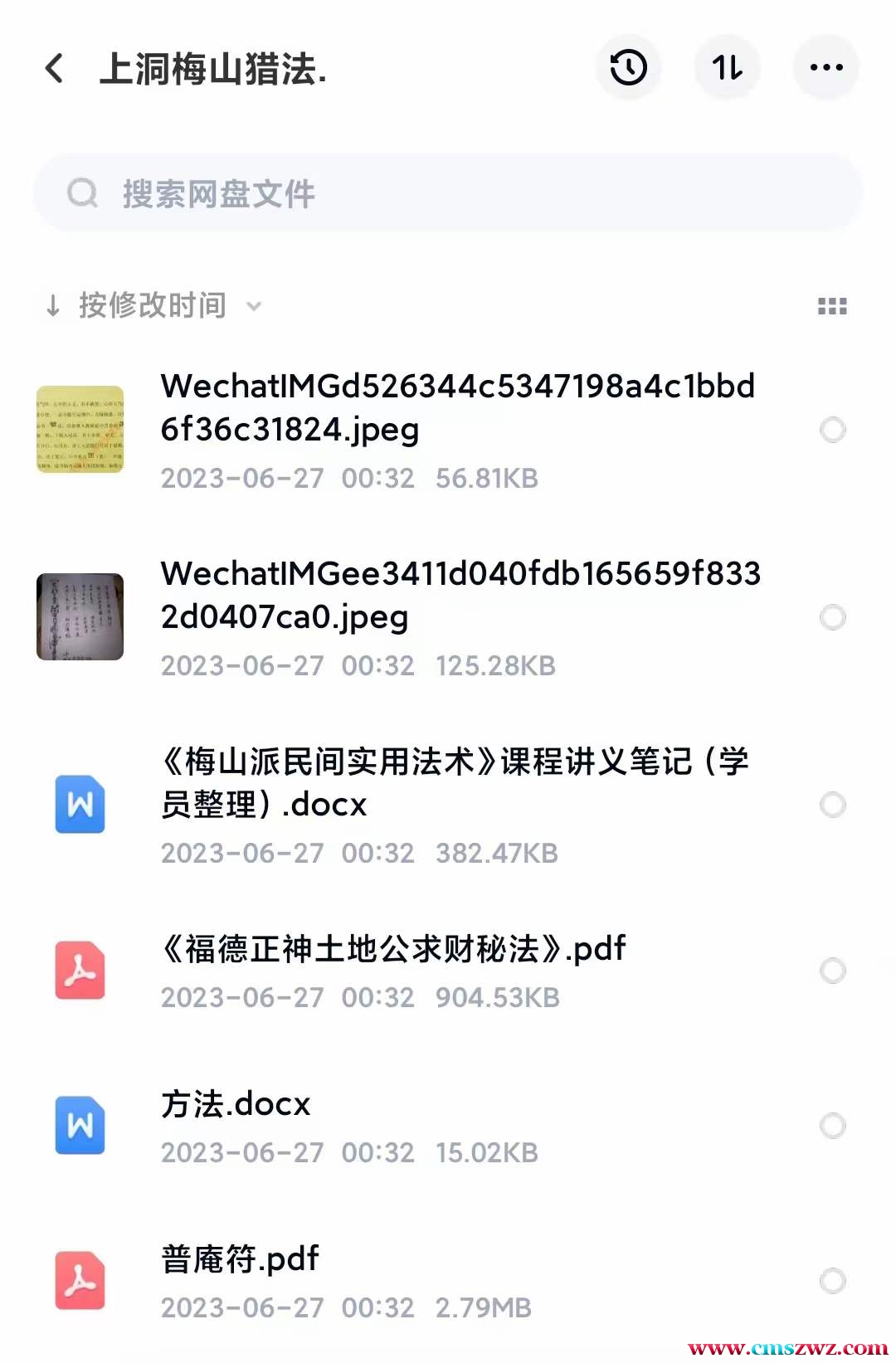The width and height of the screenshot is (896, 1363).
Task: Go back from the 上洞梅山猎法 folder
Action: tap(55, 68)
